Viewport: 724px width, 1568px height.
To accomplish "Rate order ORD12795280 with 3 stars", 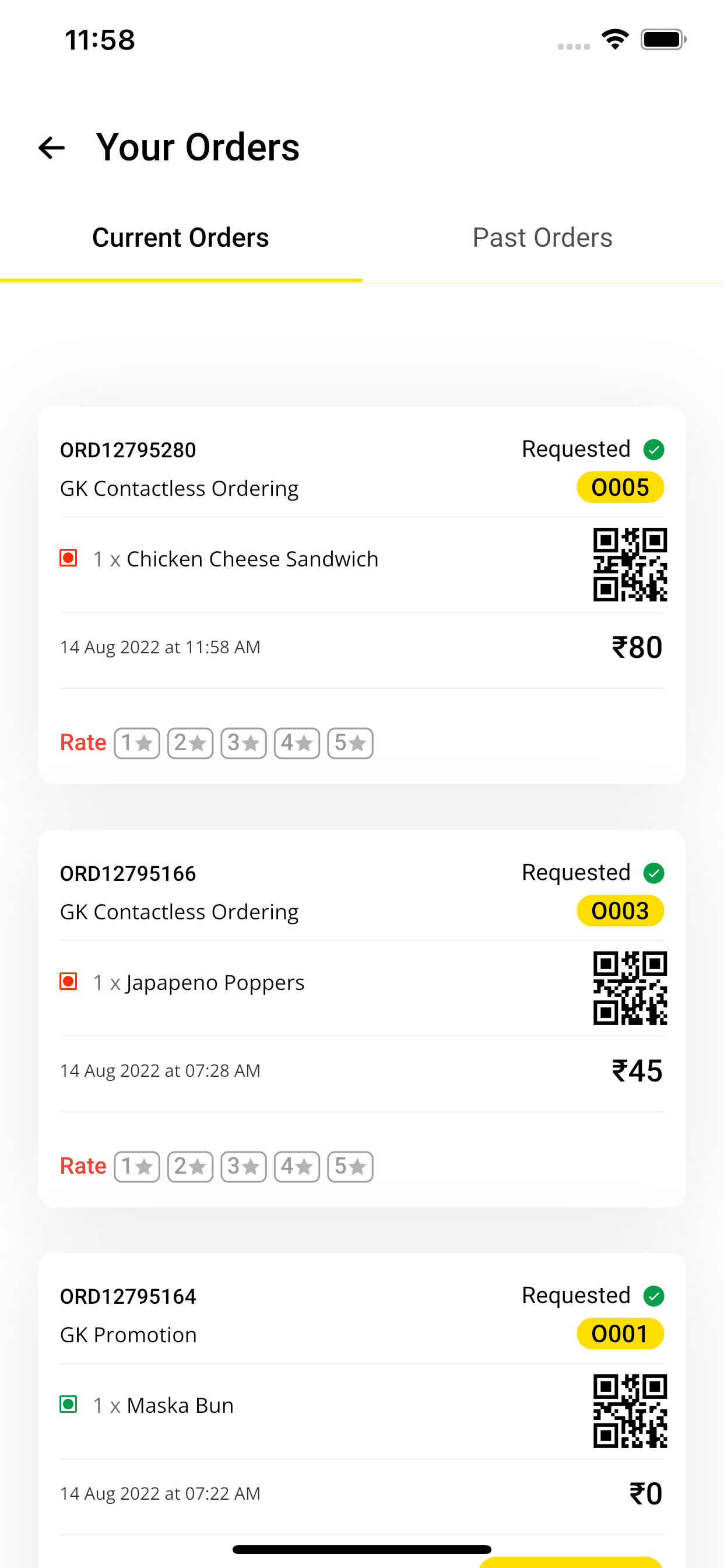I will (243, 743).
